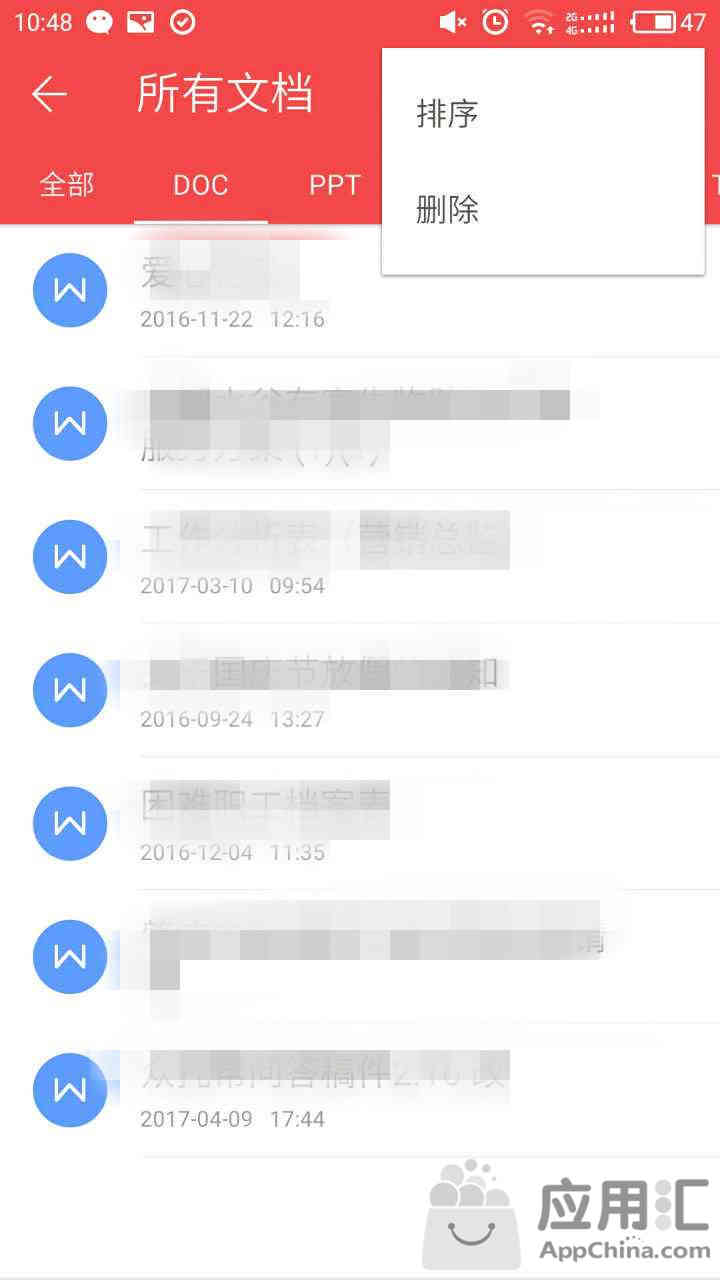Choose 删除 from the popup menu
The height and width of the screenshot is (1280, 720).
[542, 210]
